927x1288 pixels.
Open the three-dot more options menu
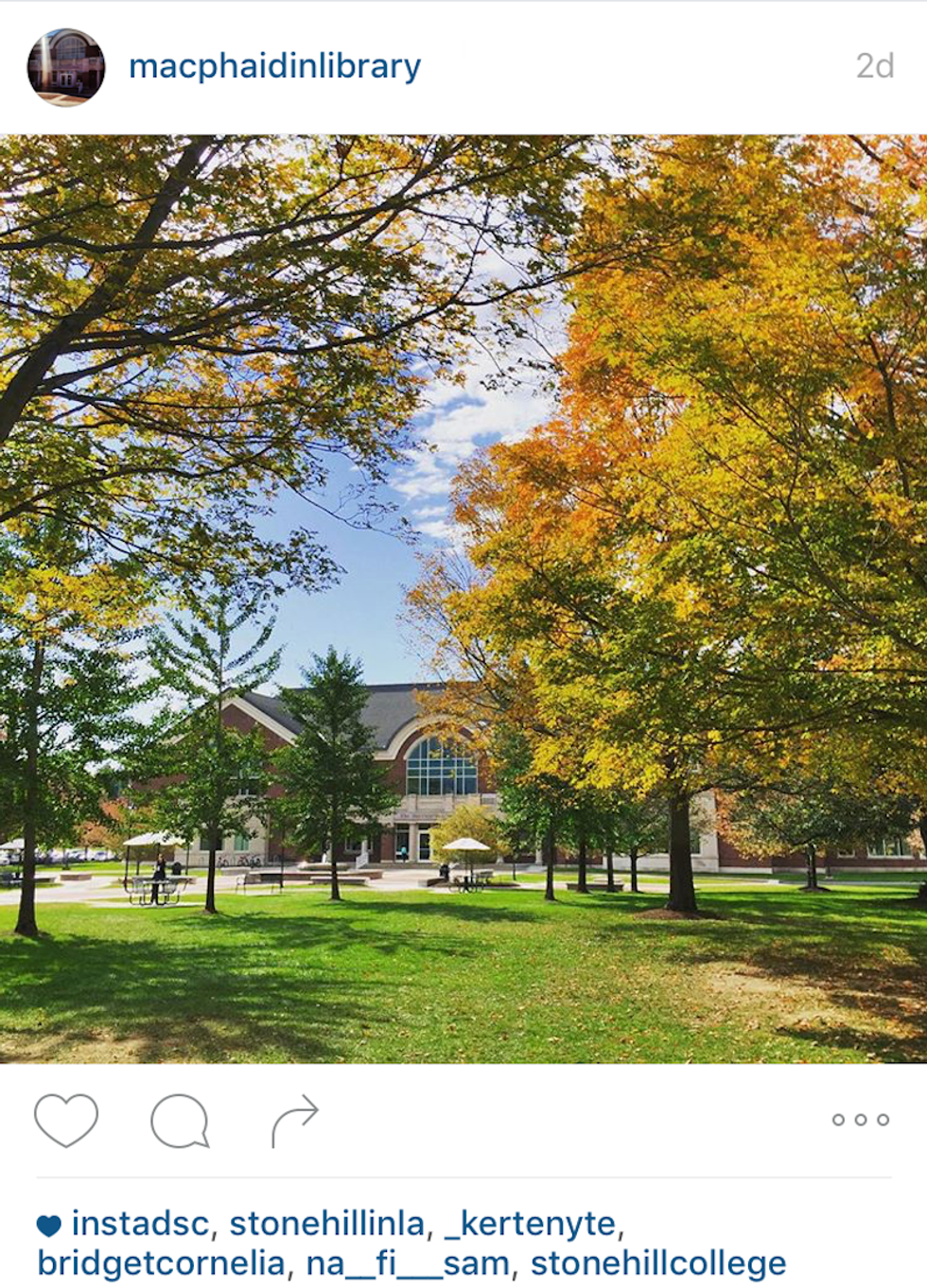(x=860, y=1120)
